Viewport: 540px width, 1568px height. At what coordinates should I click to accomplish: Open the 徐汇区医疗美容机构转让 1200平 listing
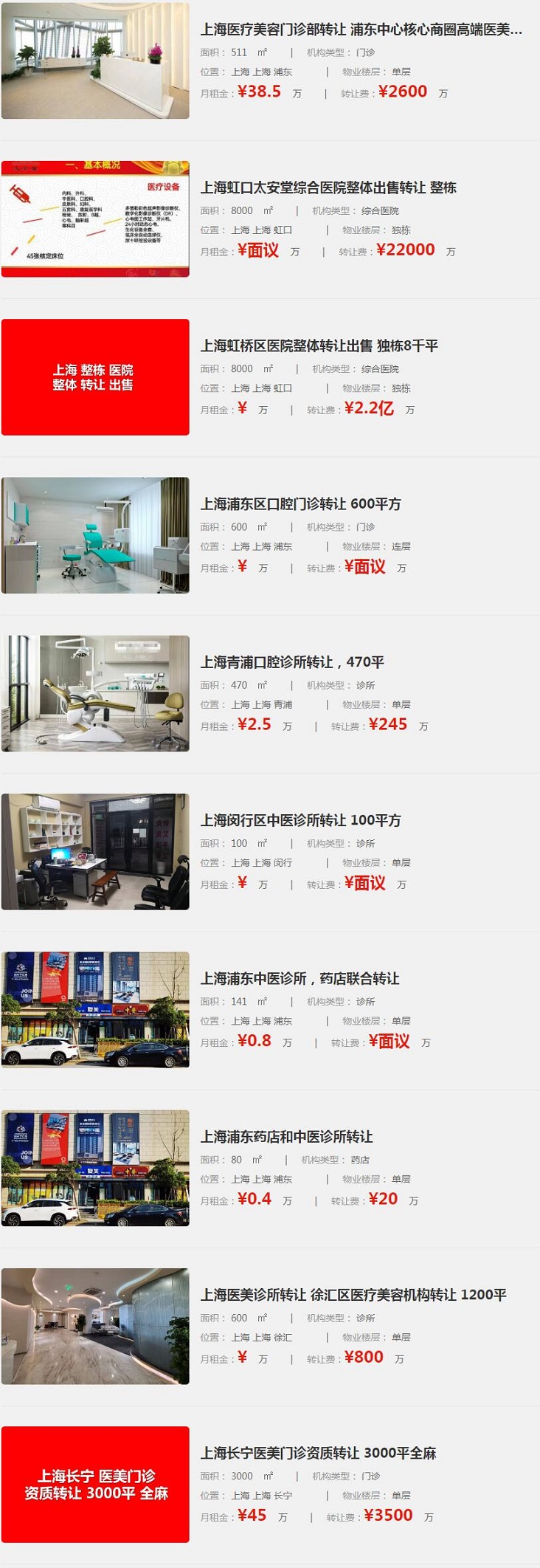pos(353,1295)
